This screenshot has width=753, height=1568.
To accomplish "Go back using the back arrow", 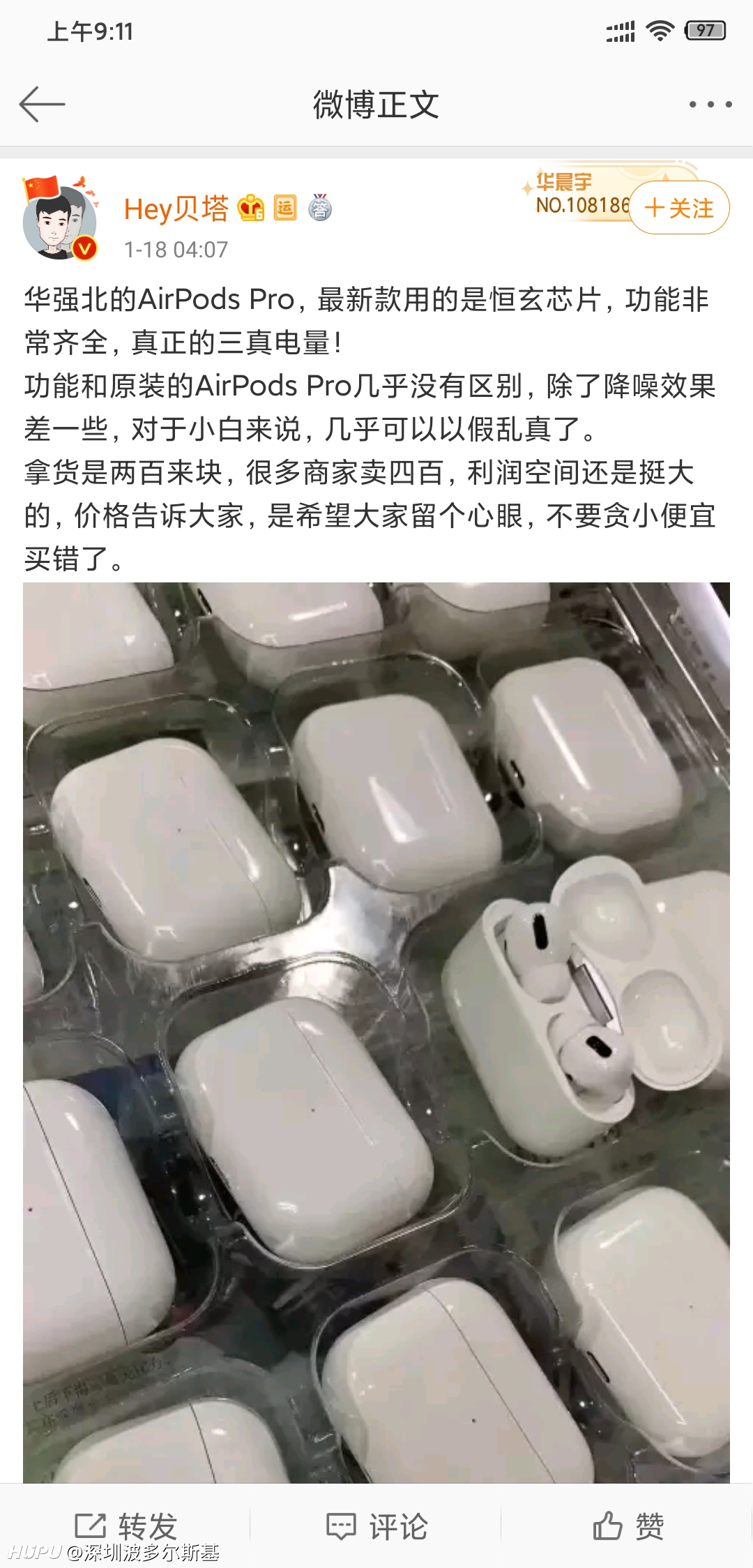I will click(42, 105).
